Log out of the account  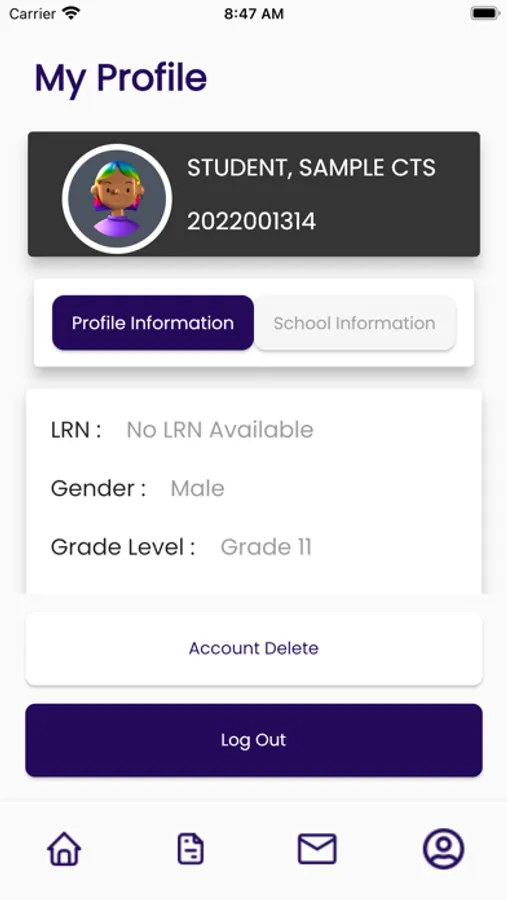(x=254, y=740)
